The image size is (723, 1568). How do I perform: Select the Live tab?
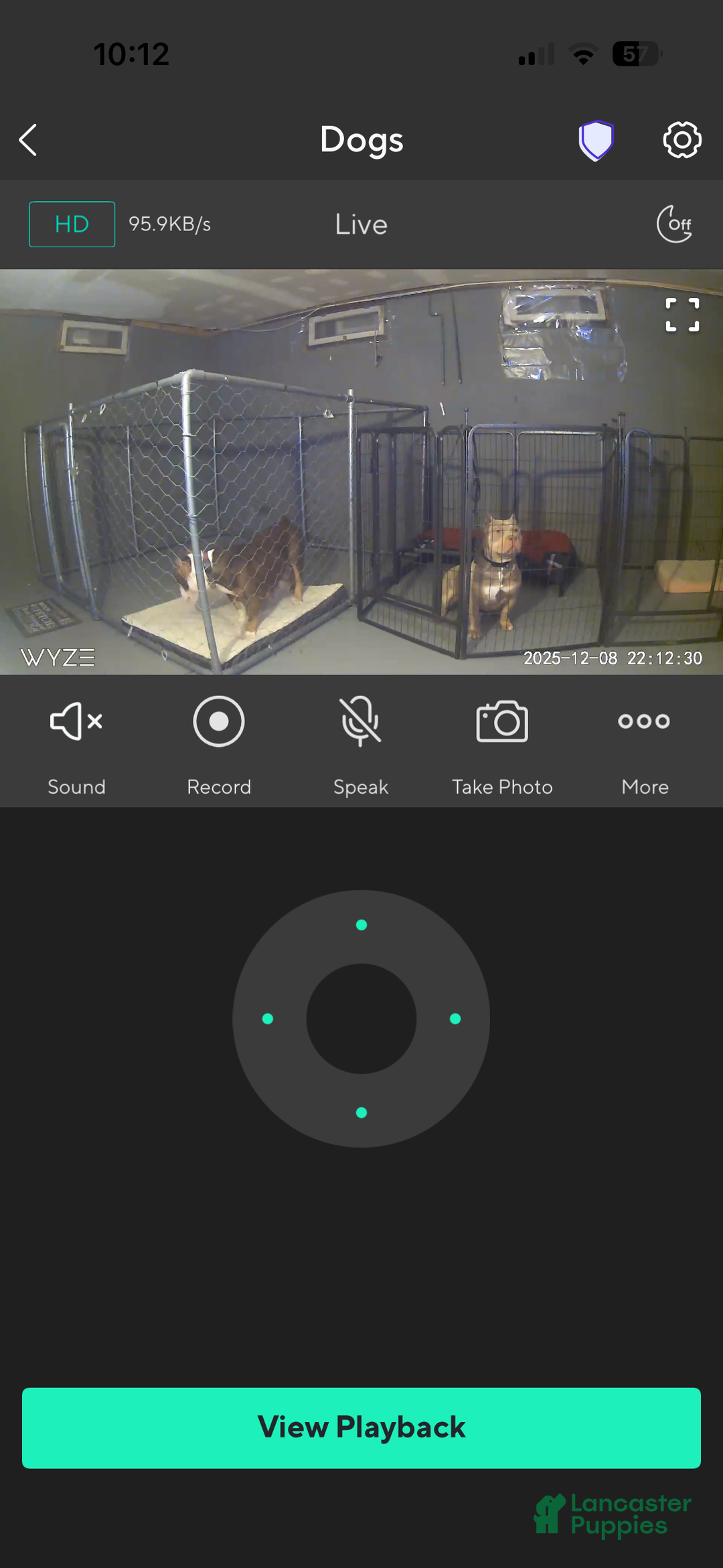click(360, 224)
